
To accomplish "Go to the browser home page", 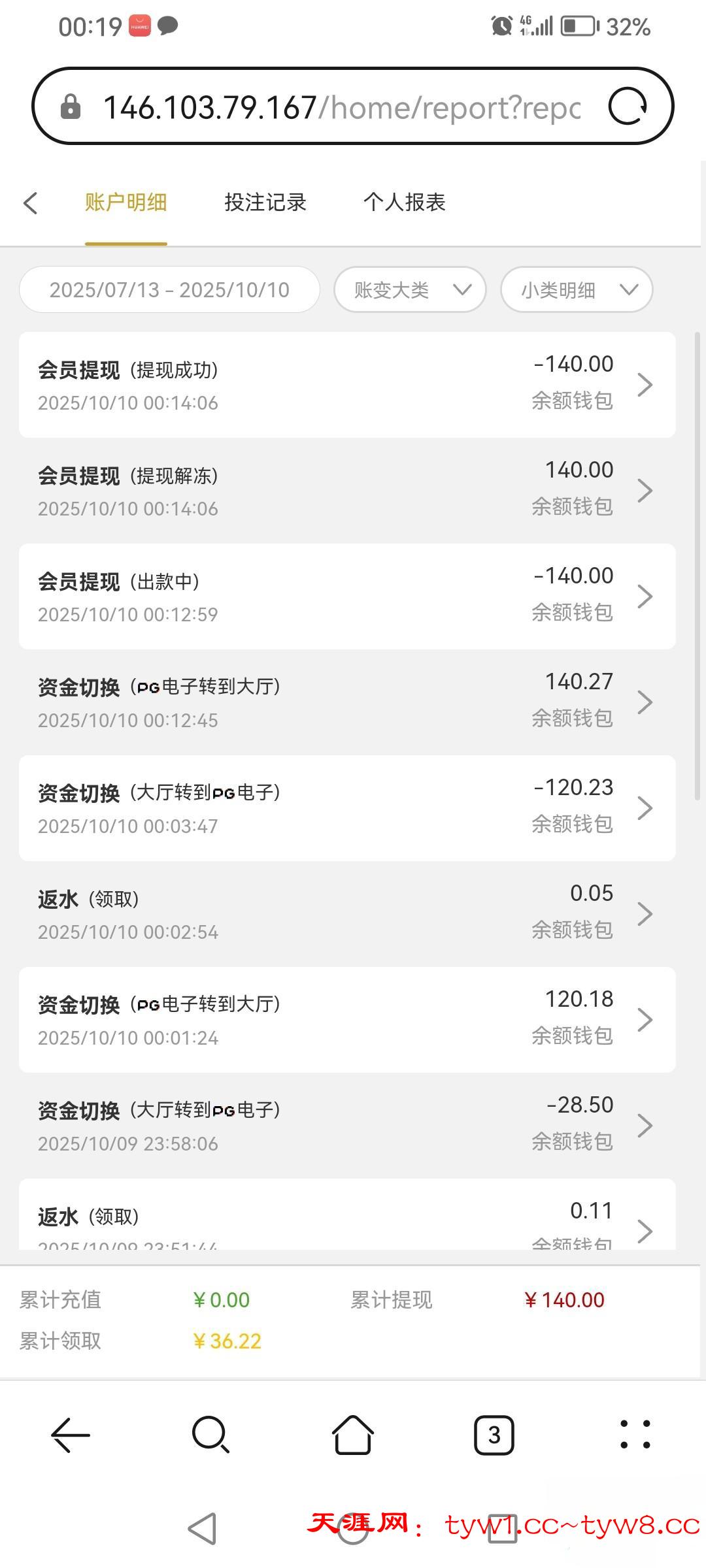I will [x=353, y=1435].
